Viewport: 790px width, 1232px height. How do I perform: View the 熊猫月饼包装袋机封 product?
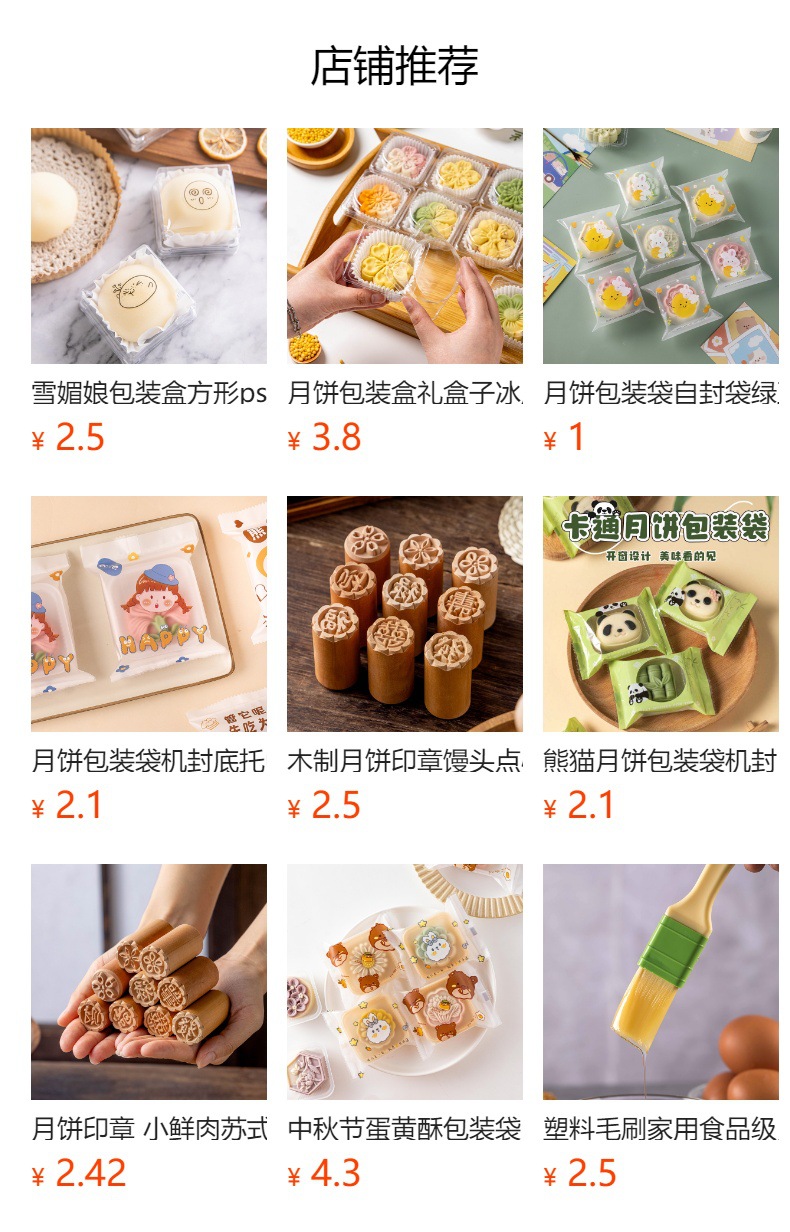pos(660,614)
